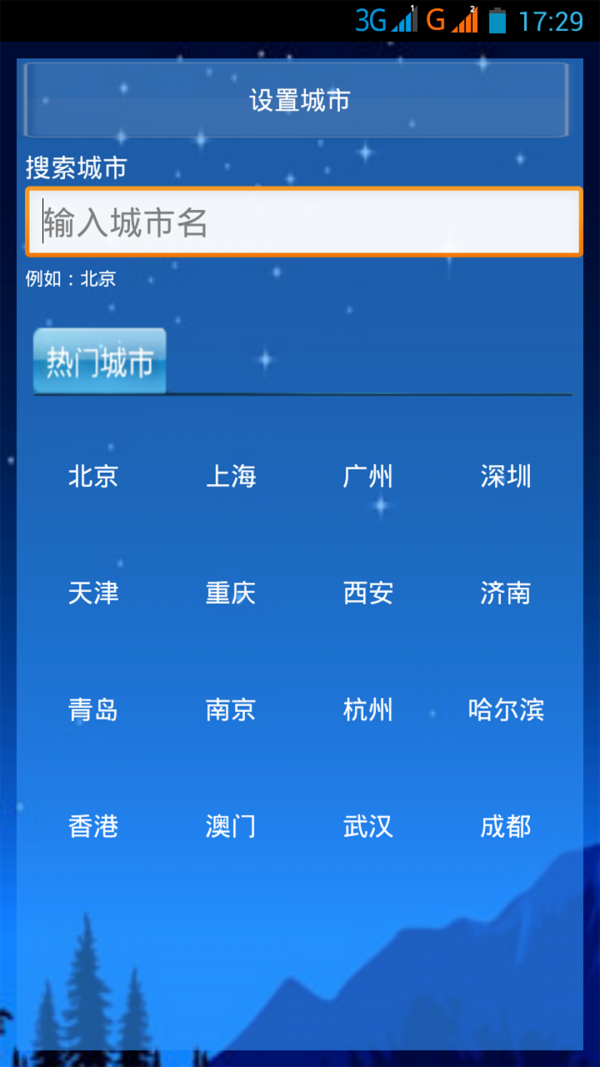Image resolution: width=600 pixels, height=1067 pixels.
Task: Tap 西安 in popular cities
Action: 368,593
